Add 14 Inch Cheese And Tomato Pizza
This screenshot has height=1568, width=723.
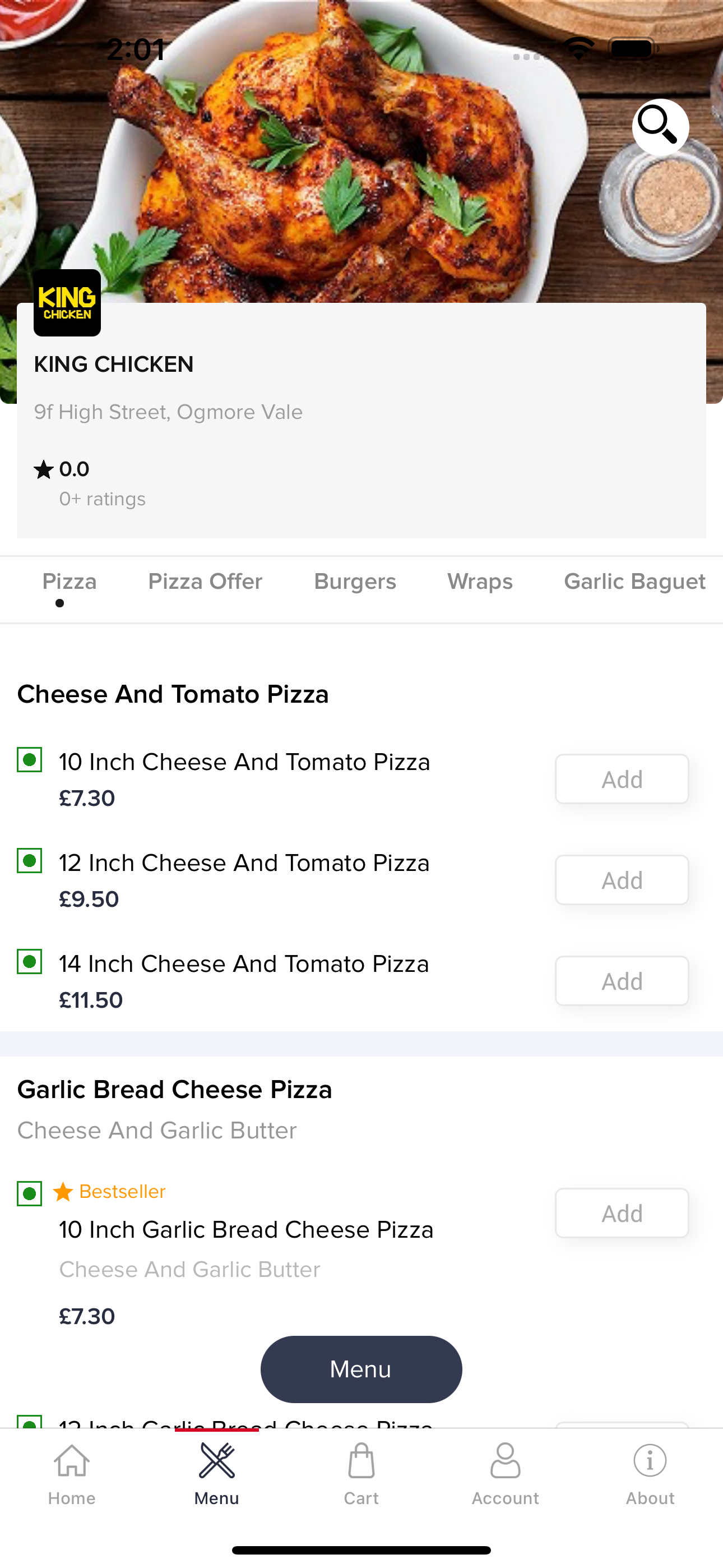tap(622, 981)
